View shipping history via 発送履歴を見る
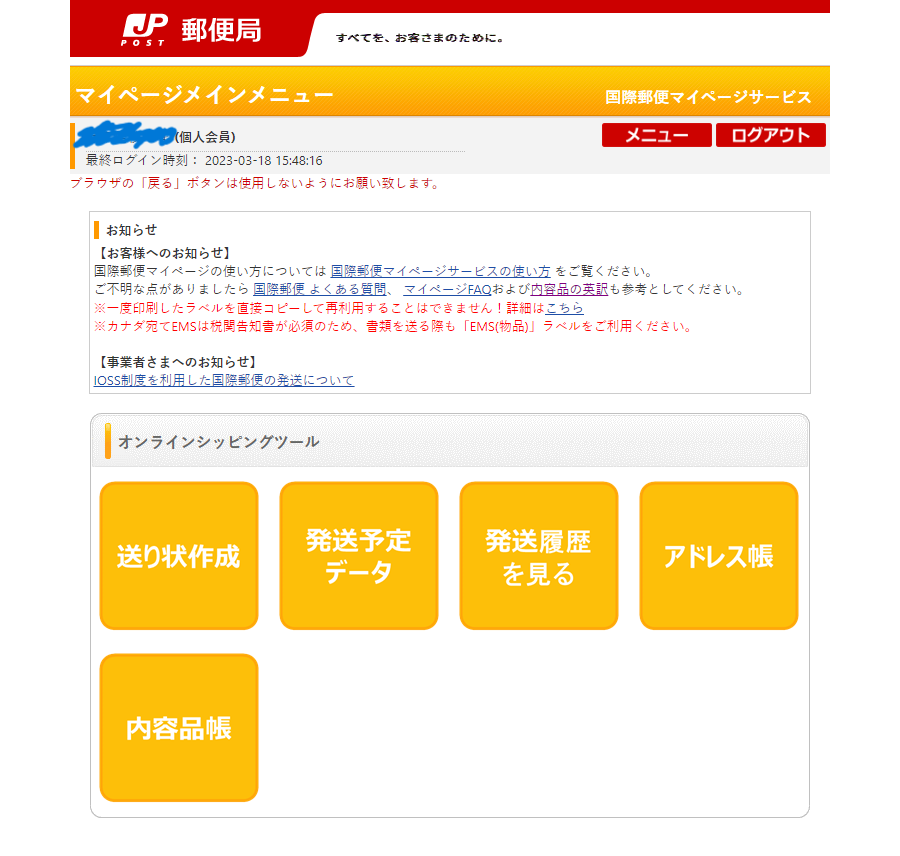 pos(539,556)
